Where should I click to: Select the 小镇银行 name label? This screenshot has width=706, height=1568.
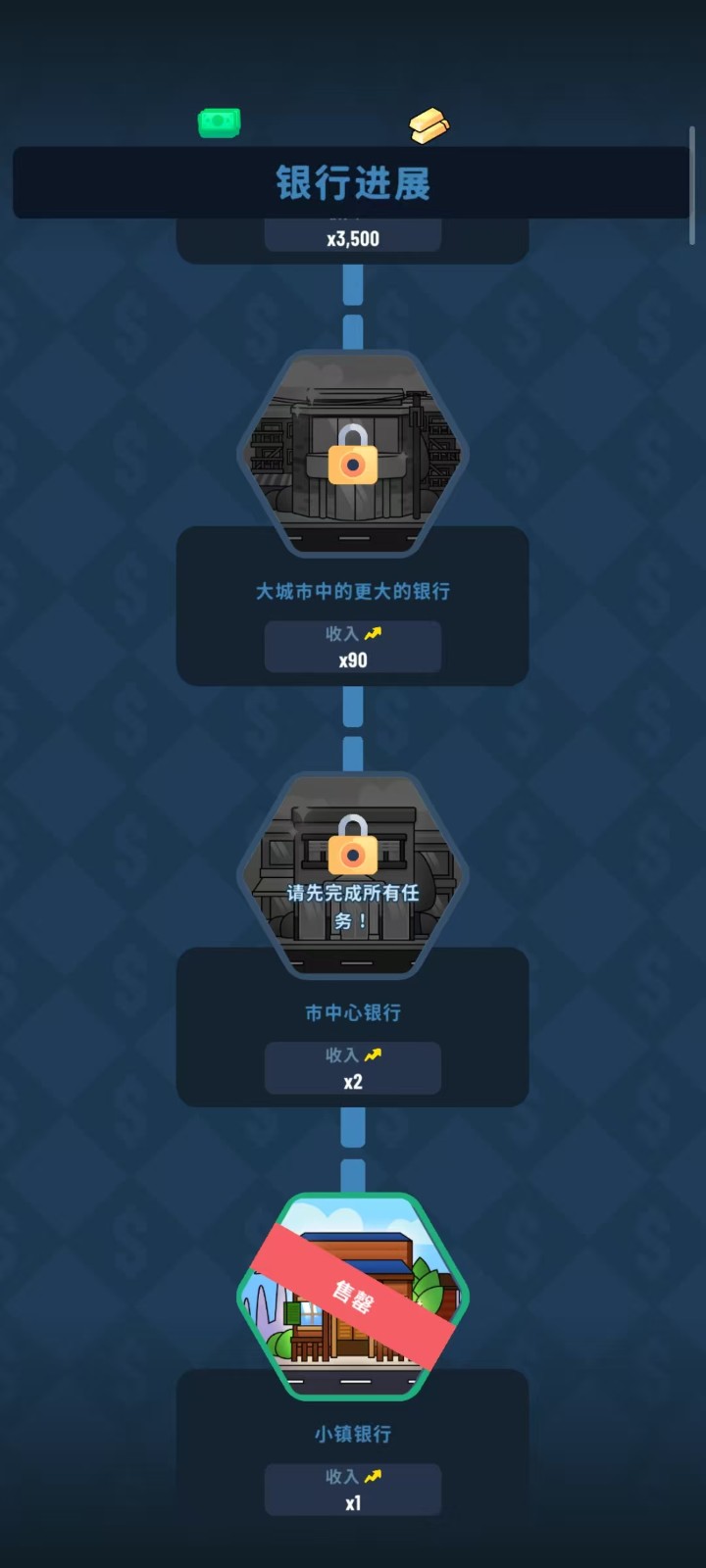coord(352,1435)
